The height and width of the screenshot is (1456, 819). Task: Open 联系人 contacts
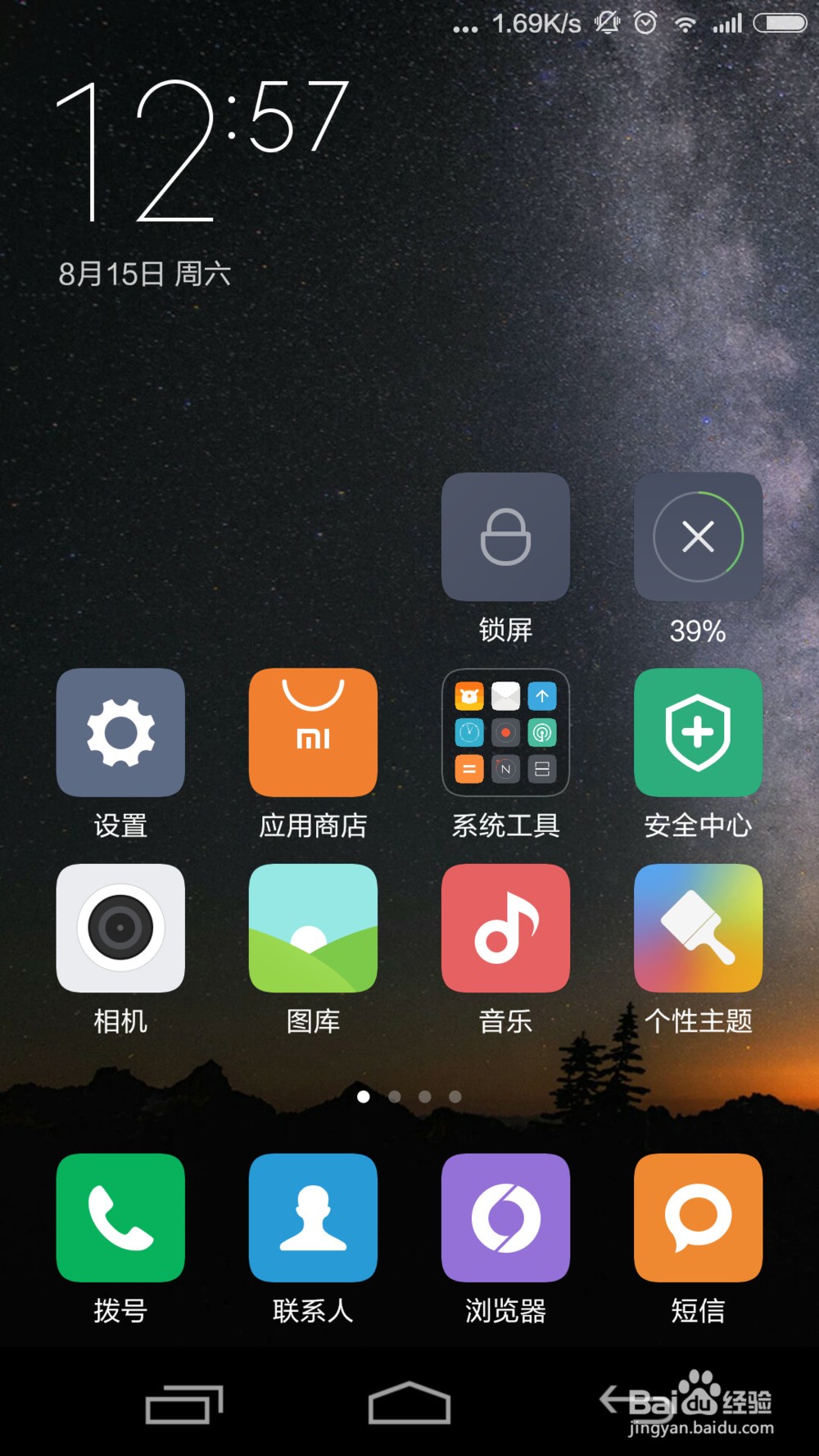click(x=313, y=1218)
